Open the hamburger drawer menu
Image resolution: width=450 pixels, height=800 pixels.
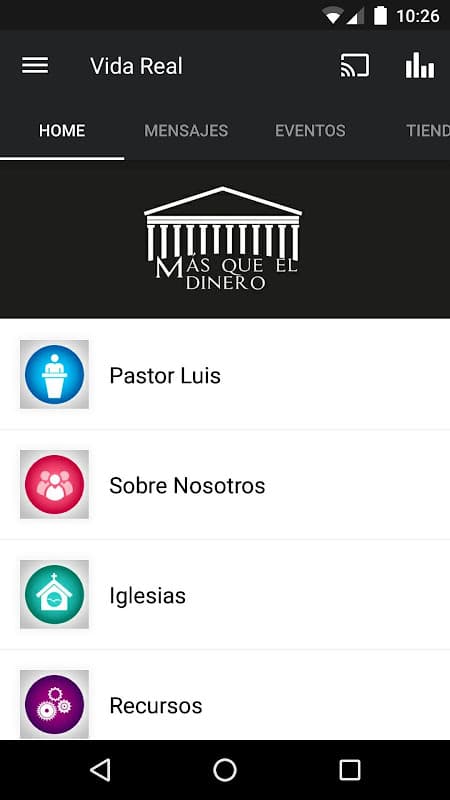[35, 66]
